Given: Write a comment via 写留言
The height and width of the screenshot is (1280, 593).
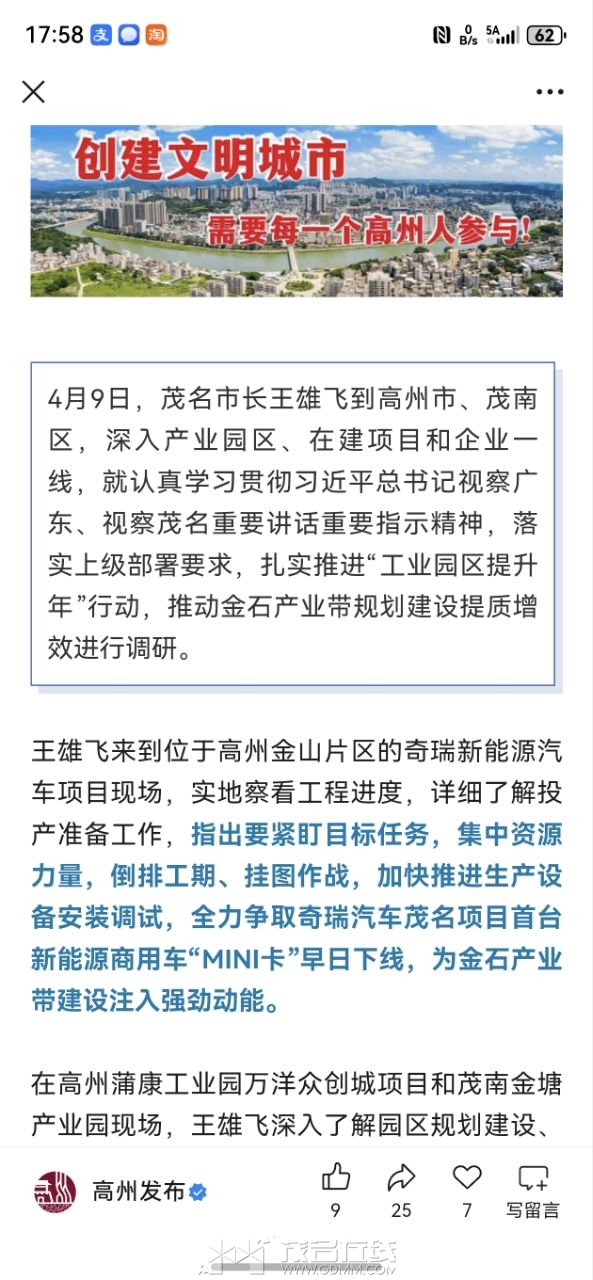Looking at the screenshot, I should click(533, 1191).
